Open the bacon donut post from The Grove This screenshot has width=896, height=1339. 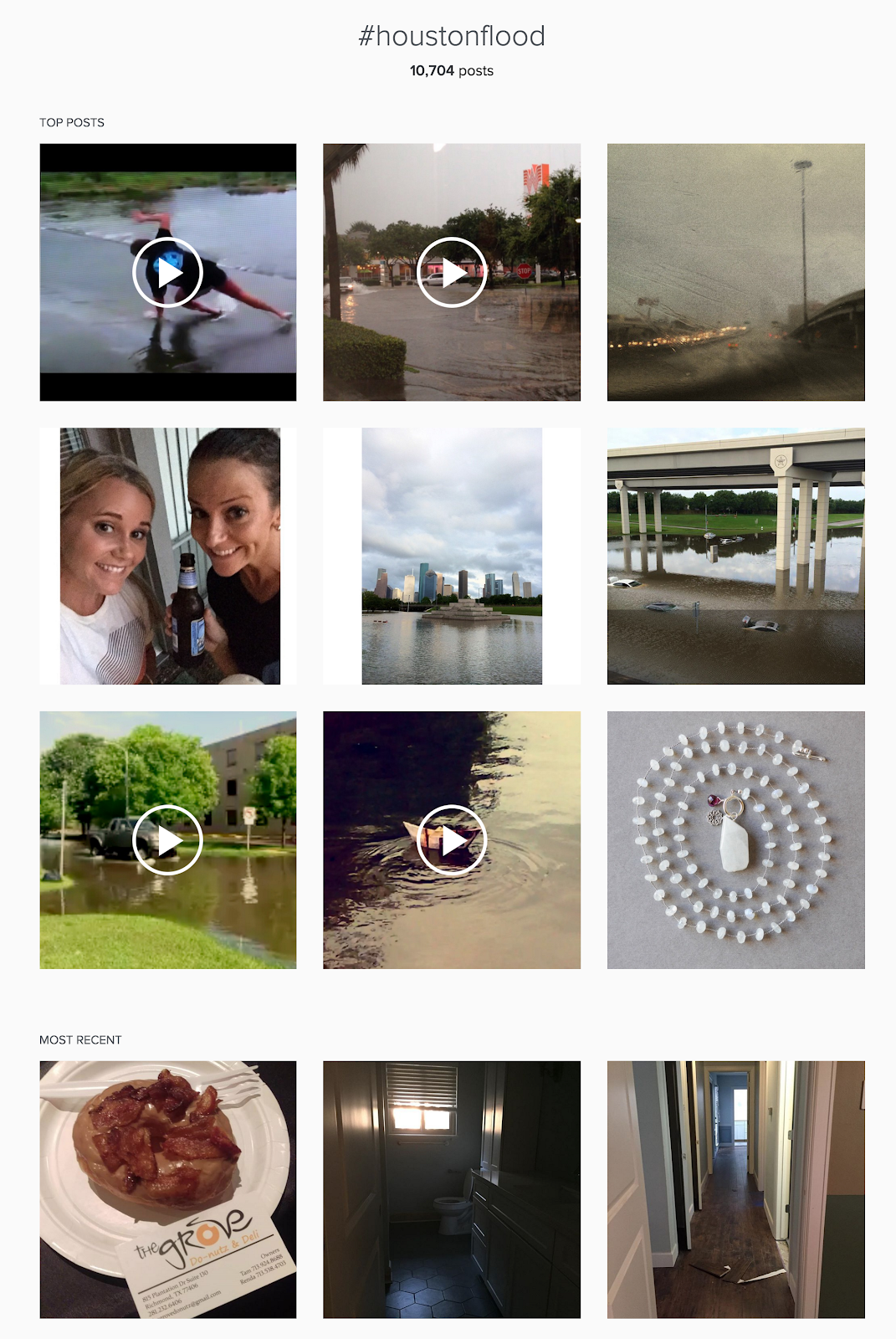pyautogui.click(x=167, y=1189)
